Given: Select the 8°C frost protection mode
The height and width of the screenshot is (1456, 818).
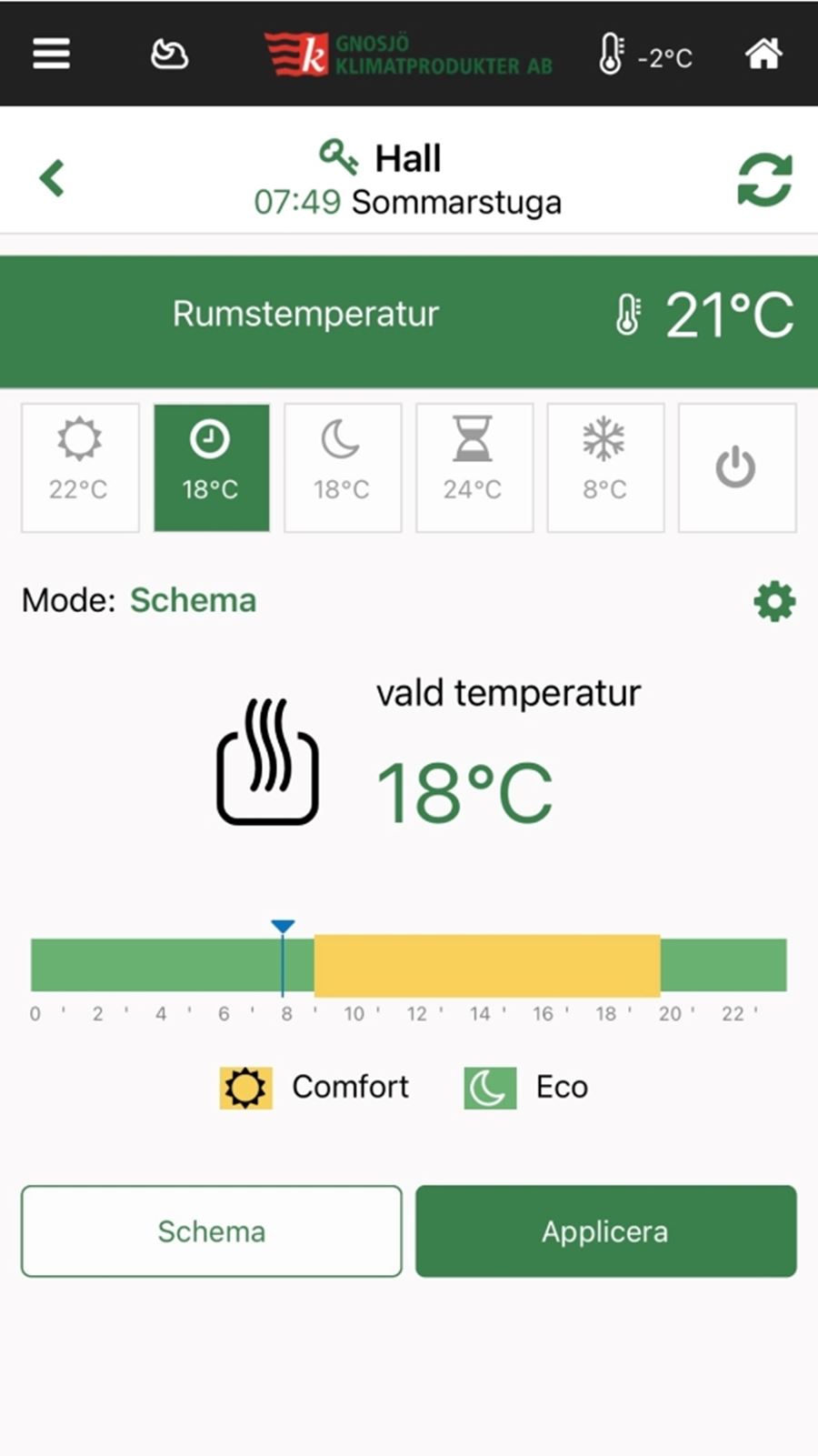Looking at the screenshot, I should tap(605, 467).
